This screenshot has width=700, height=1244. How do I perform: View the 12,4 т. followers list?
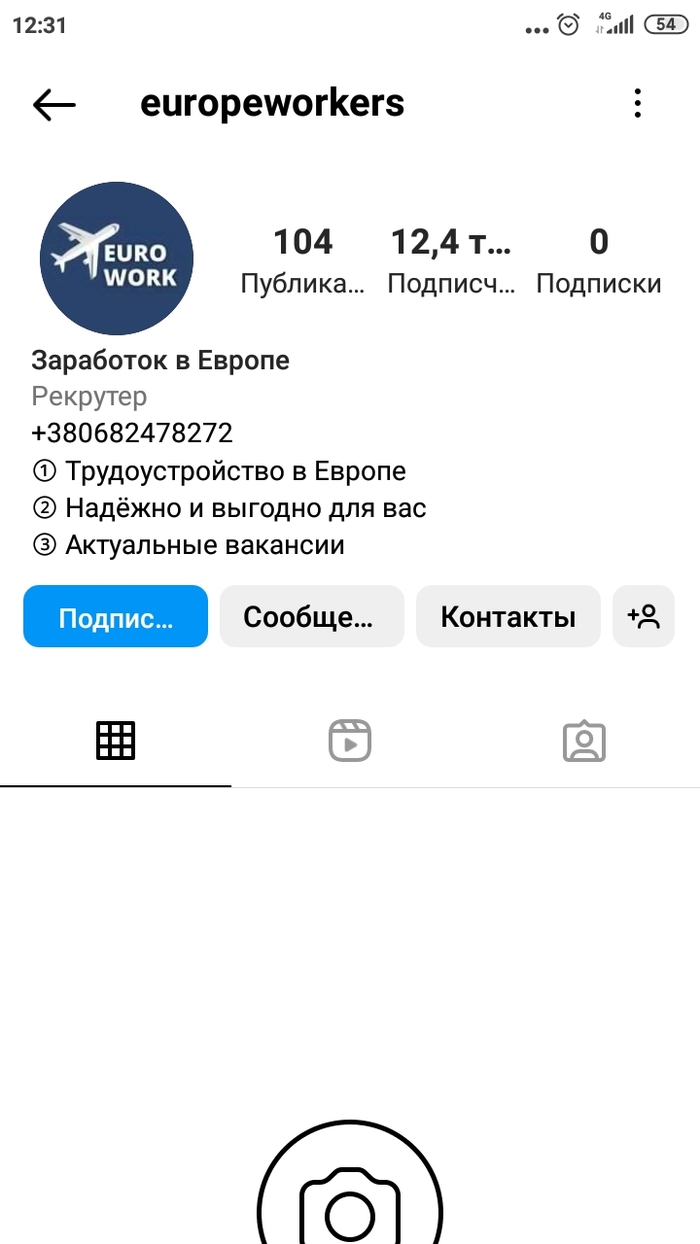coord(451,260)
